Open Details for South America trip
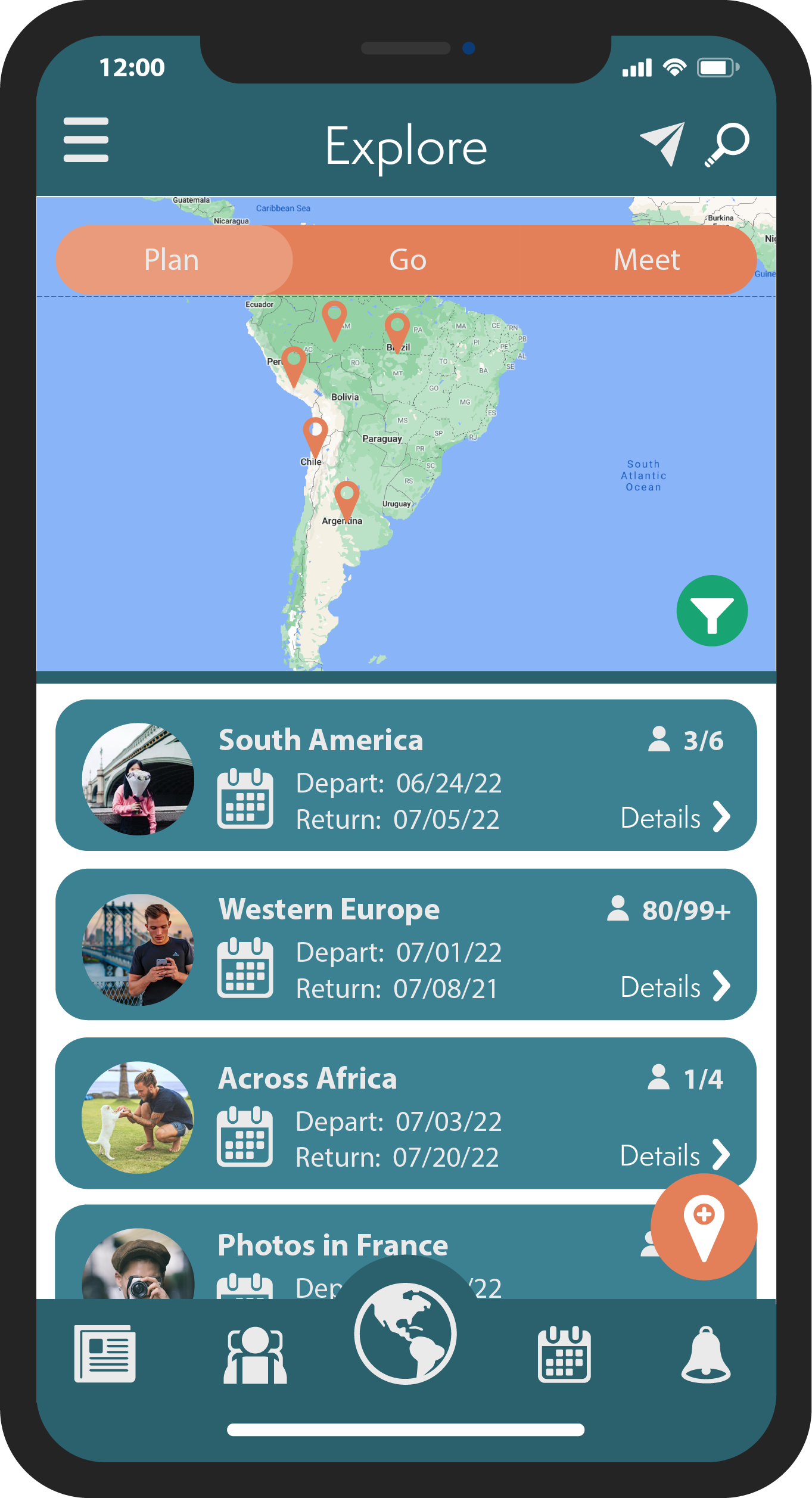The image size is (812, 1498). 674,818
